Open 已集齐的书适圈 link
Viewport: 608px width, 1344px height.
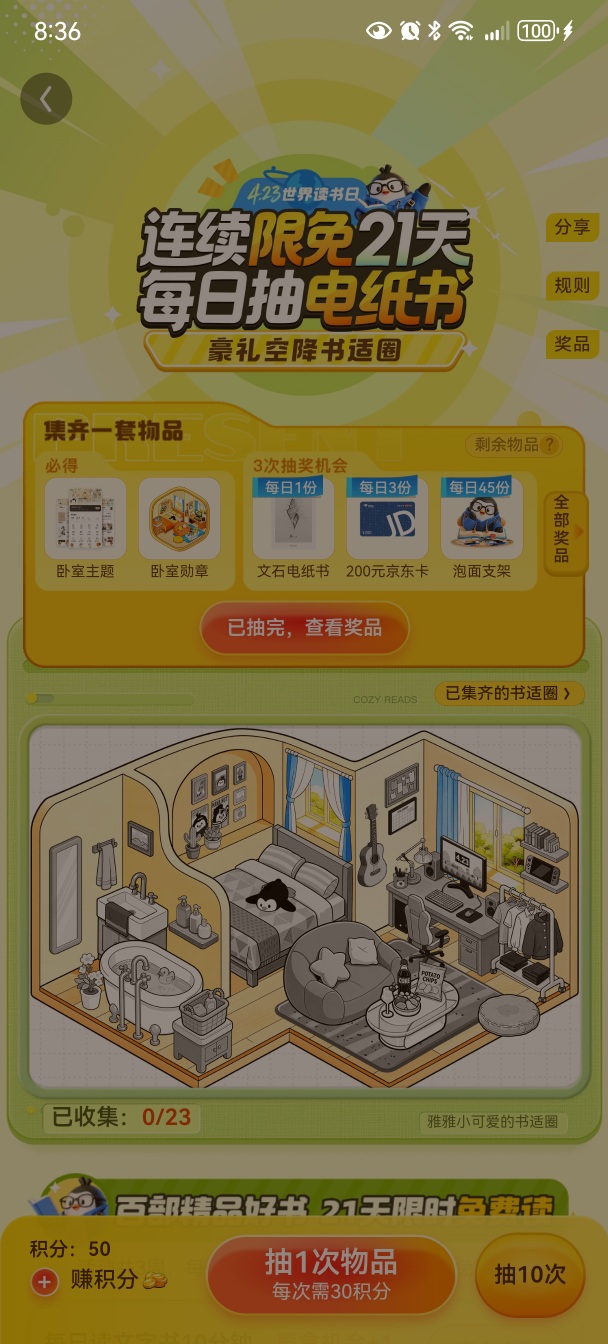tap(508, 693)
